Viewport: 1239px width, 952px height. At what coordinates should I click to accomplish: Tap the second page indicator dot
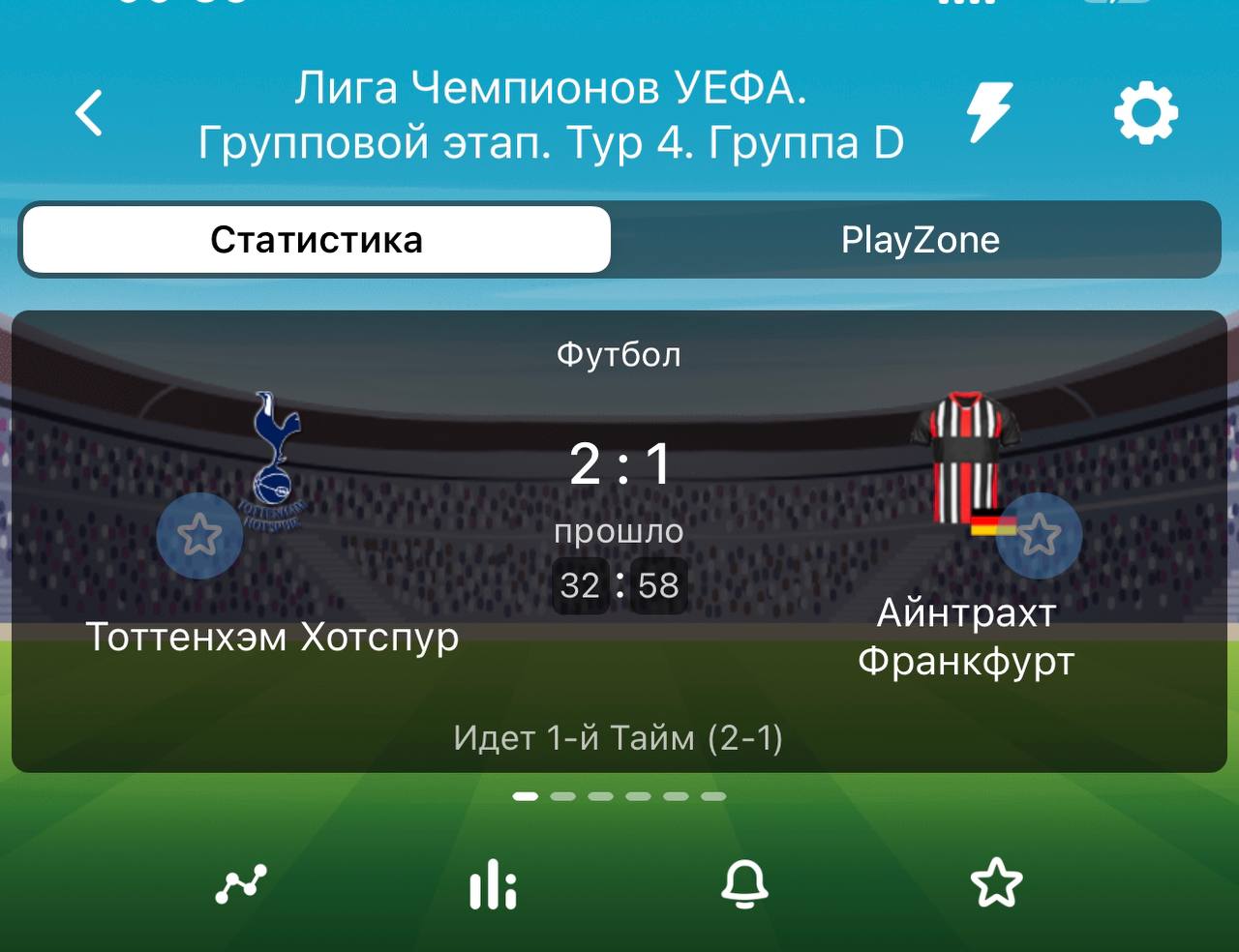coord(562,796)
